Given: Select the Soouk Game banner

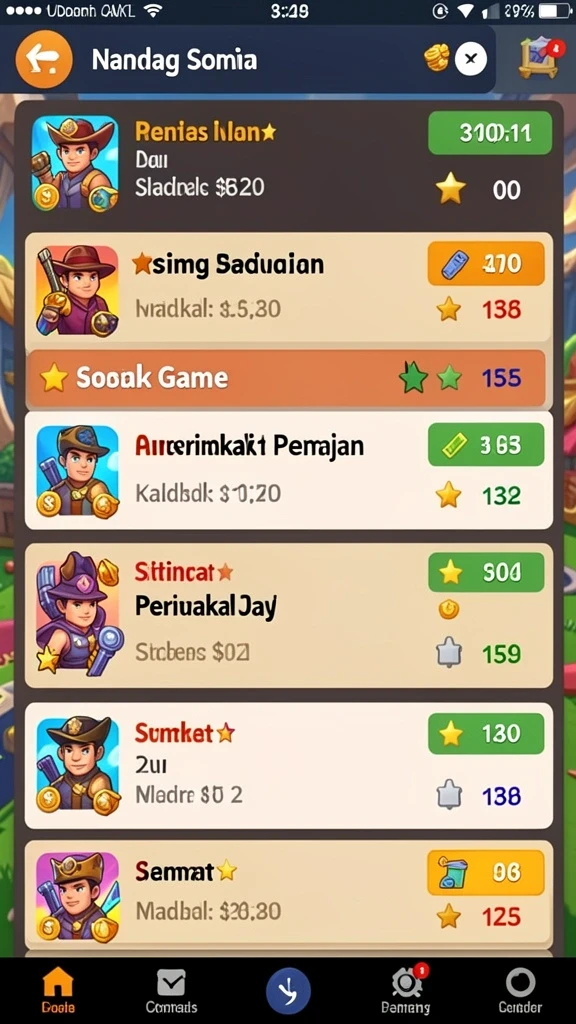Looking at the screenshot, I should [286, 378].
